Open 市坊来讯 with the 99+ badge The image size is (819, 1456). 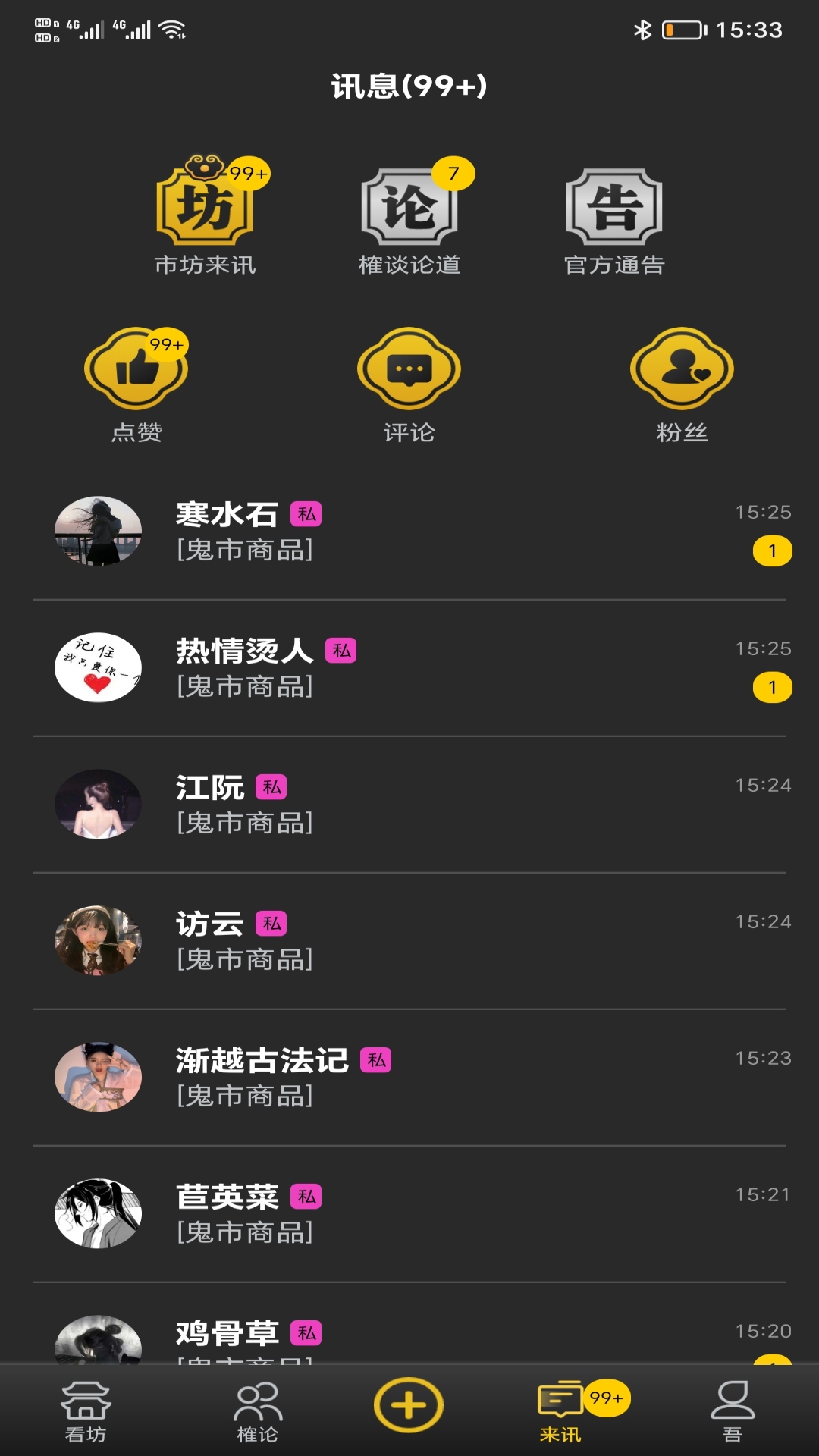click(x=205, y=209)
